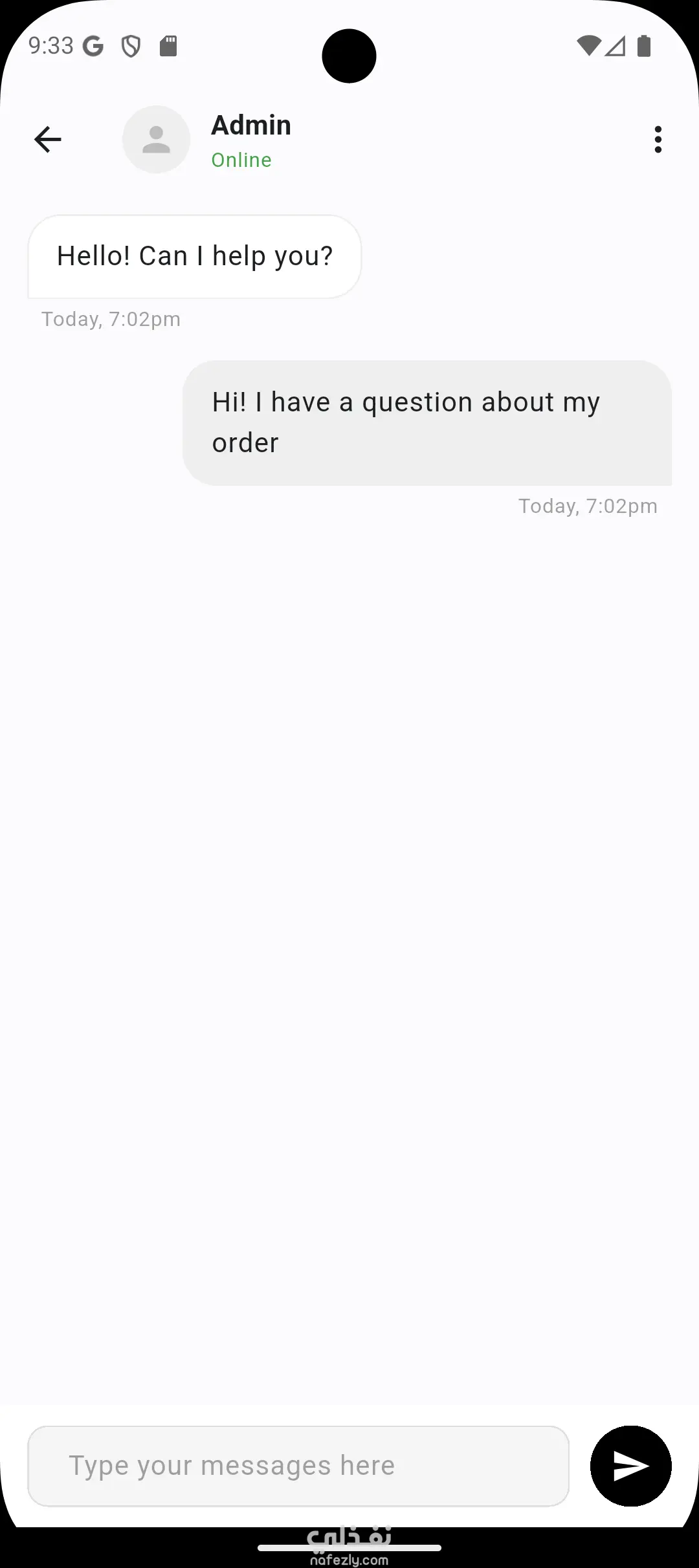Screen dimensions: 699x1568
Task: Focus the message input field
Action: tap(298, 1466)
